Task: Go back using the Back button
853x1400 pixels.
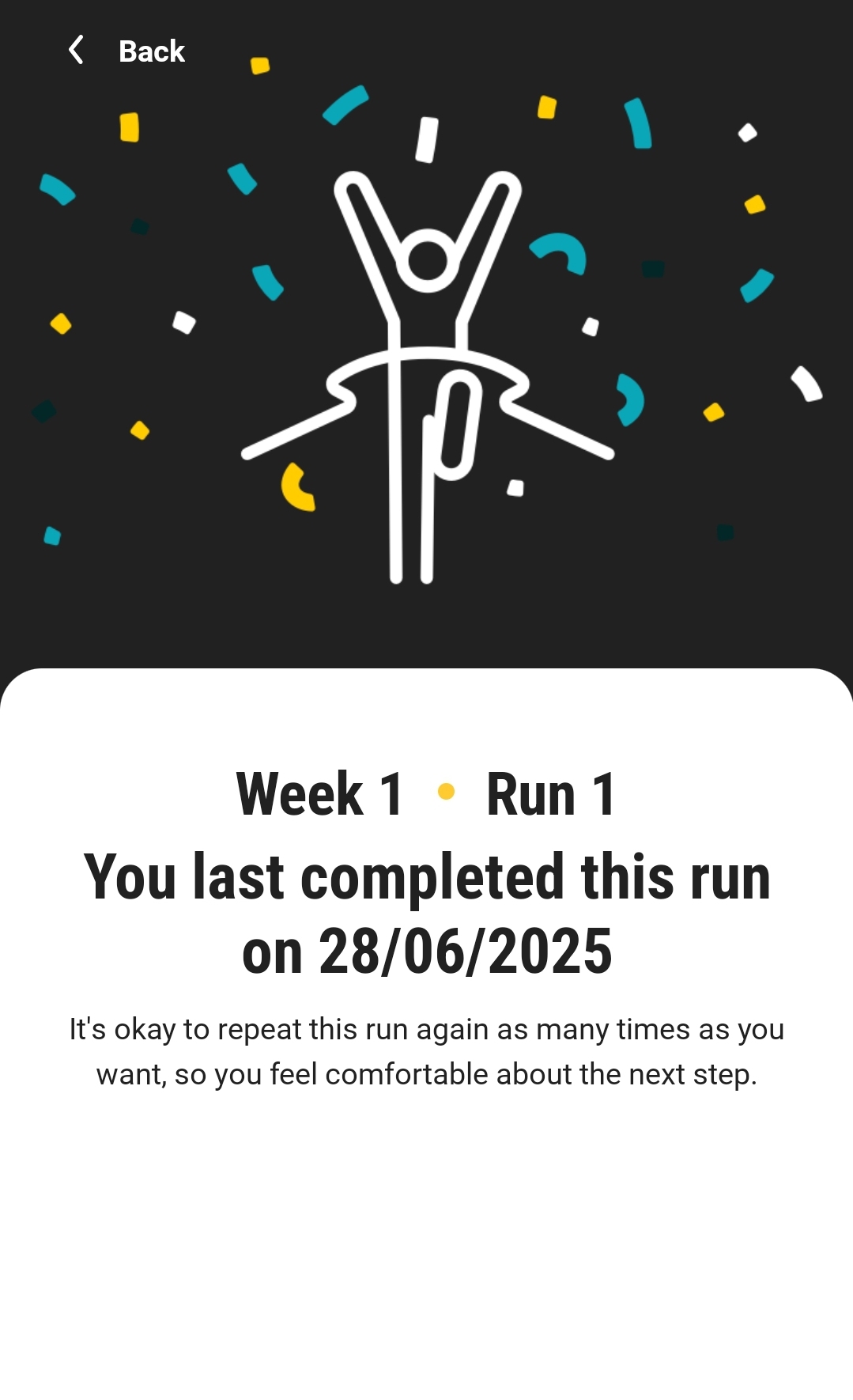Action: tap(126, 51)
